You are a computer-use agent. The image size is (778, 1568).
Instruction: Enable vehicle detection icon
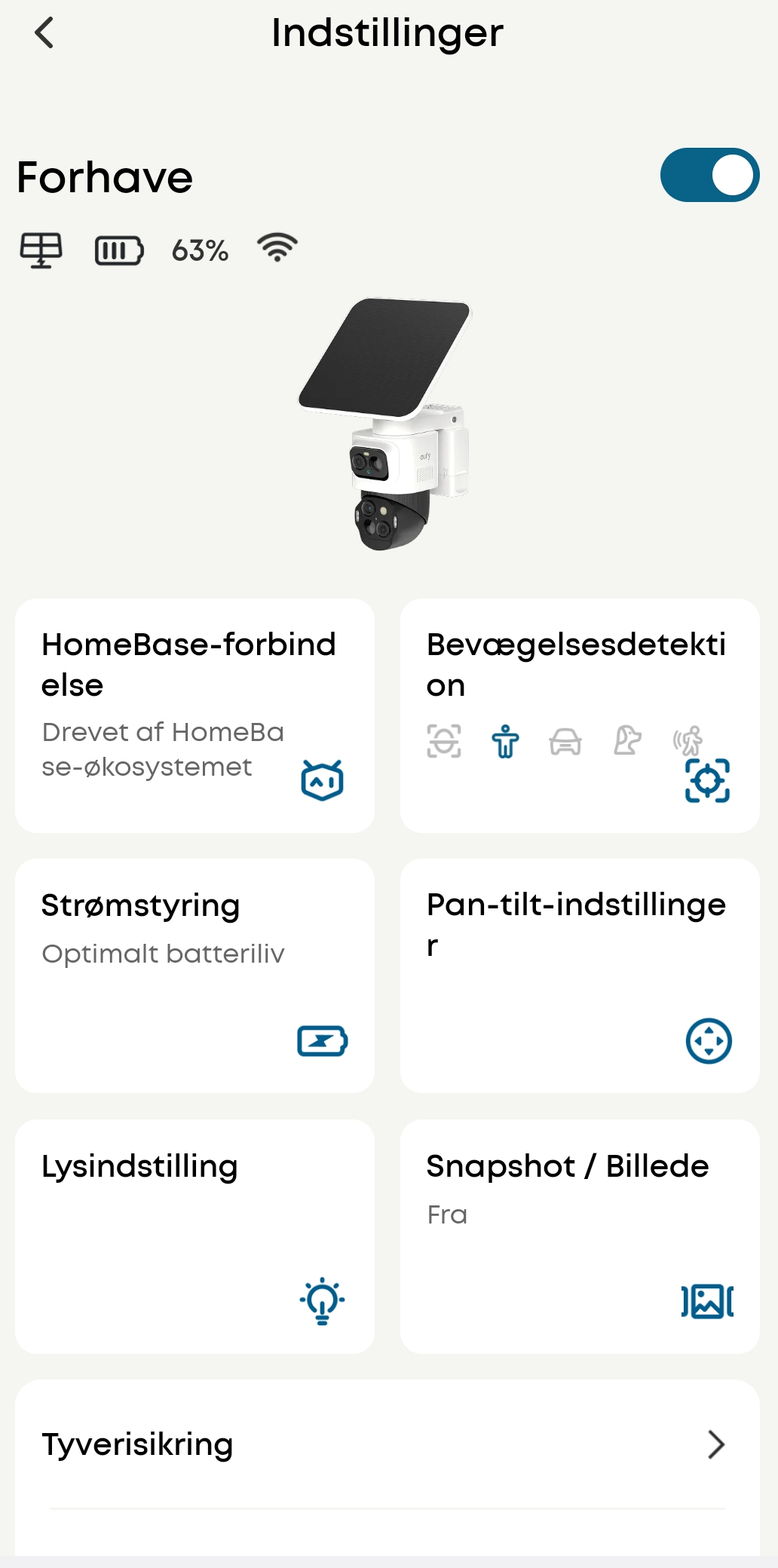pyautogui.click(x=566, y=742)
